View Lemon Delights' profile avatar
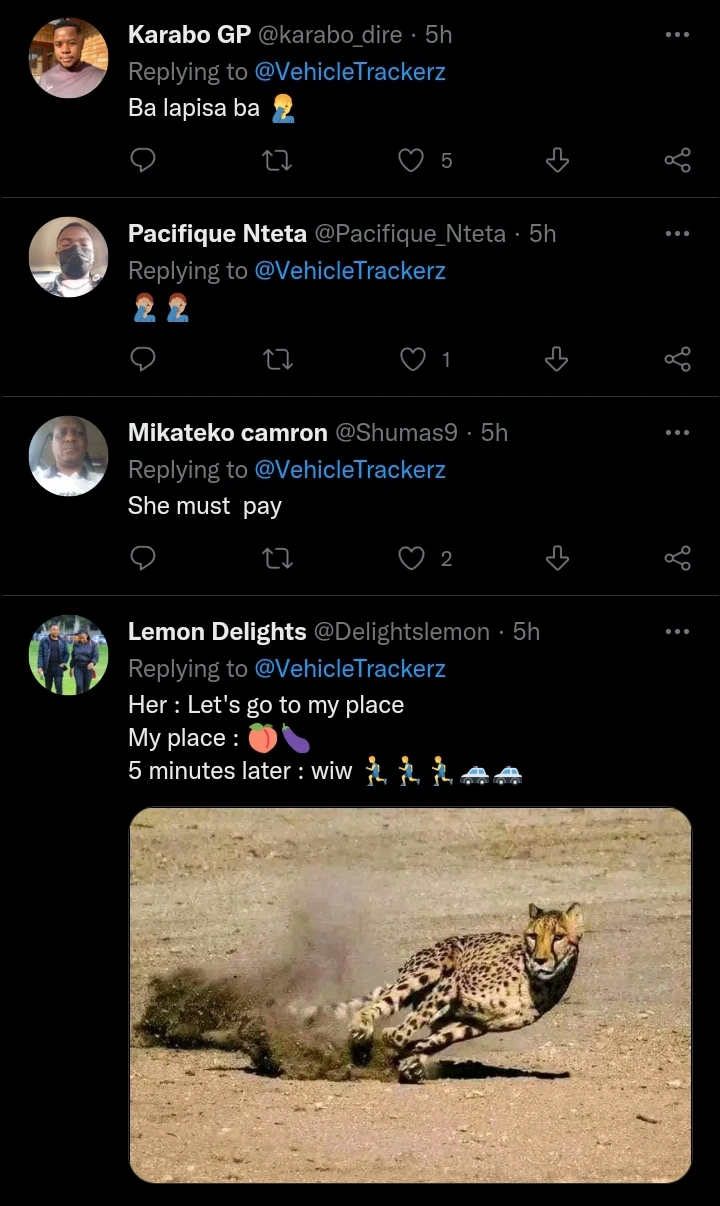Image resolution: width=720 pixels, height=1206 pixels. 68,655
